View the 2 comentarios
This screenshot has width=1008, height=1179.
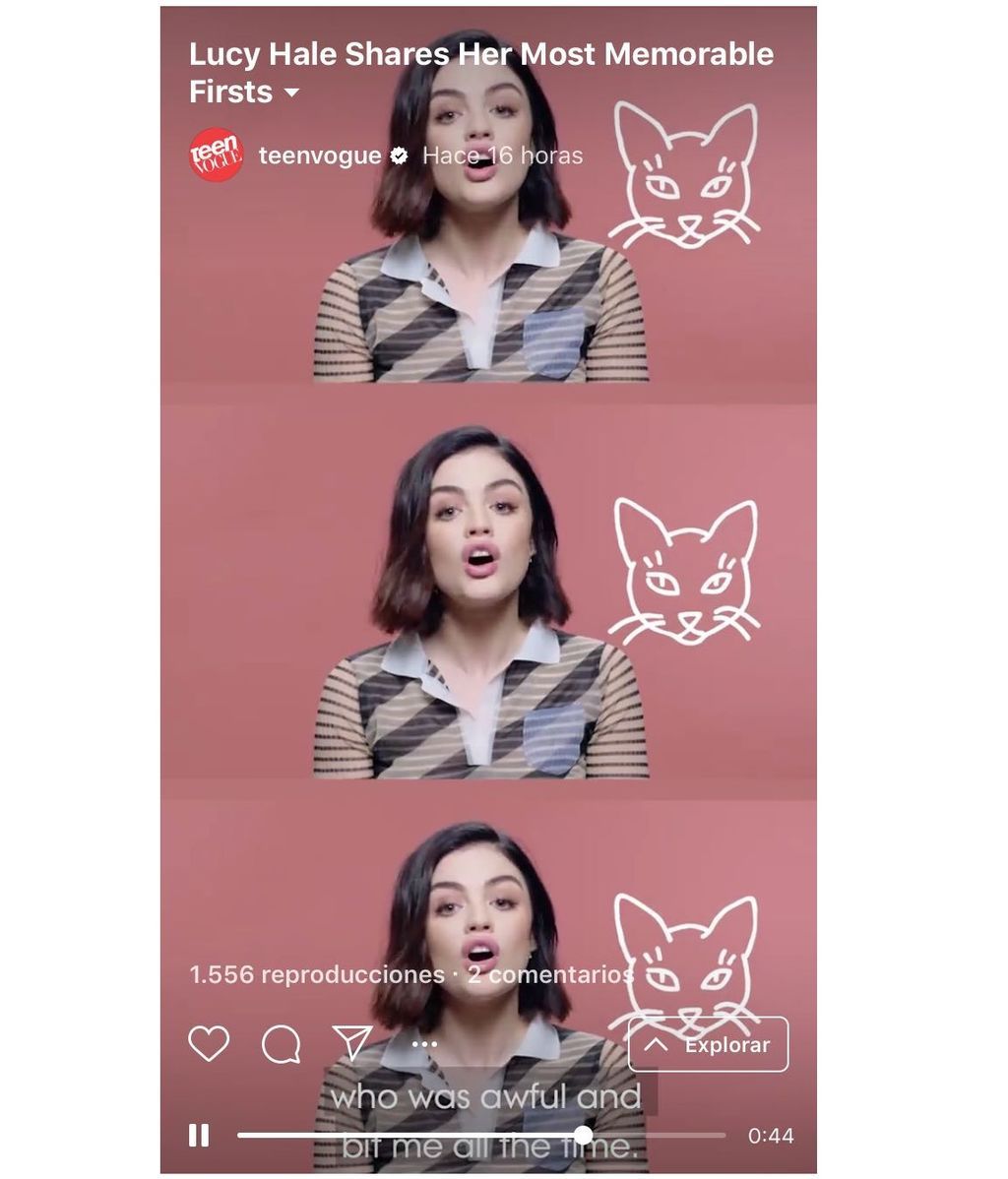[549, 974]
